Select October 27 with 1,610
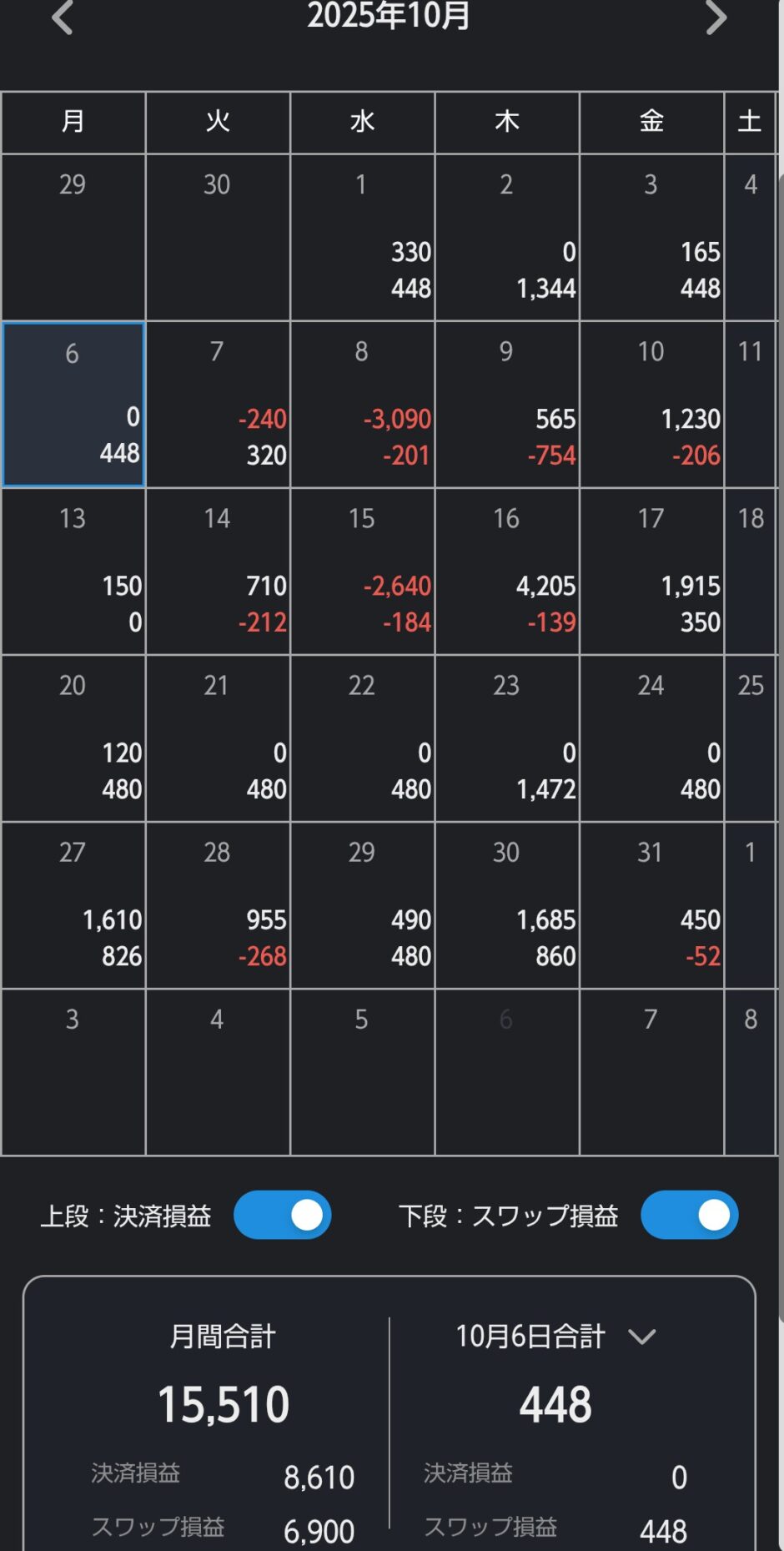The width and height of the screenshot is (784, 1551). [73, 905]
